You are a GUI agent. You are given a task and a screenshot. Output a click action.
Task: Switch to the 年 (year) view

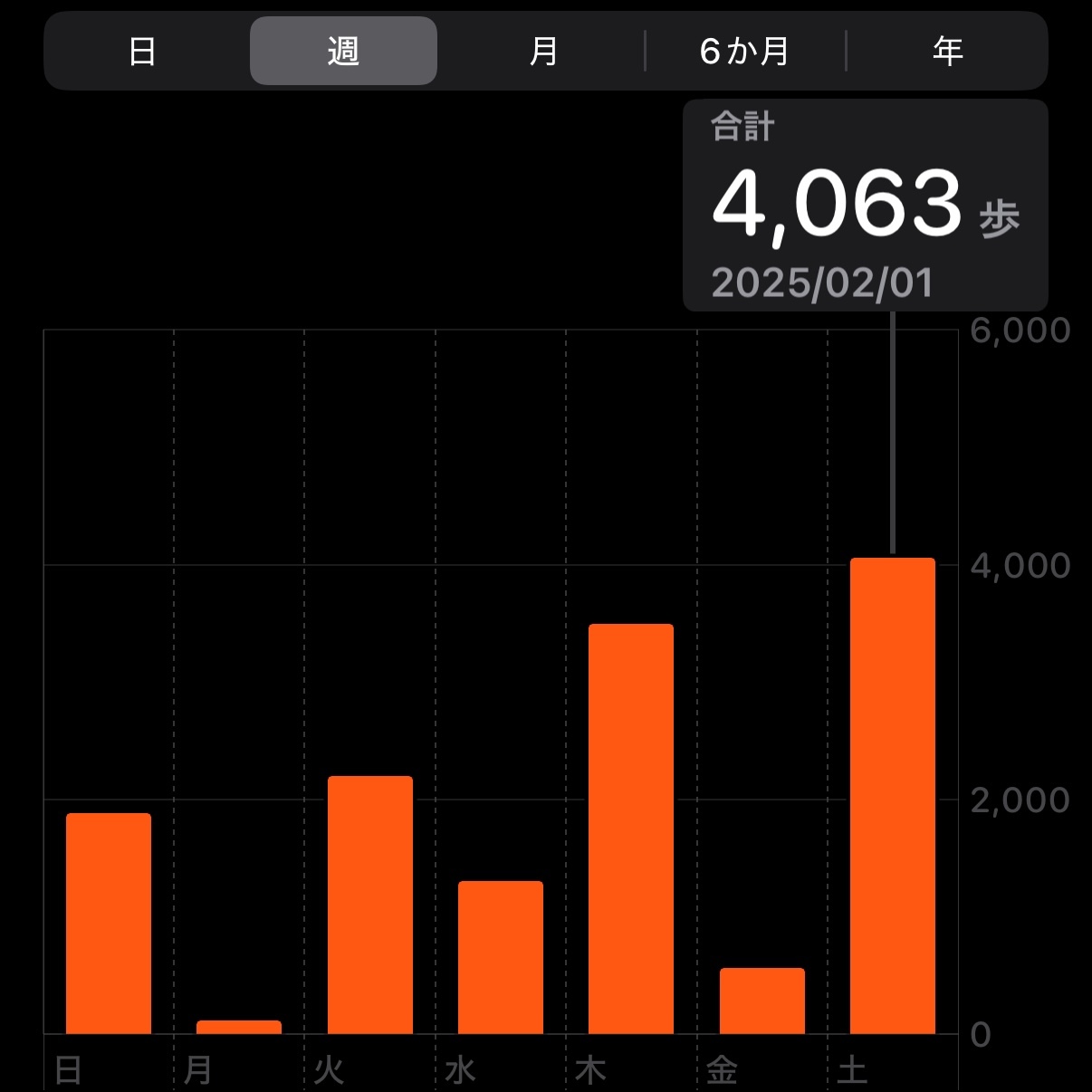pos(947,52)
